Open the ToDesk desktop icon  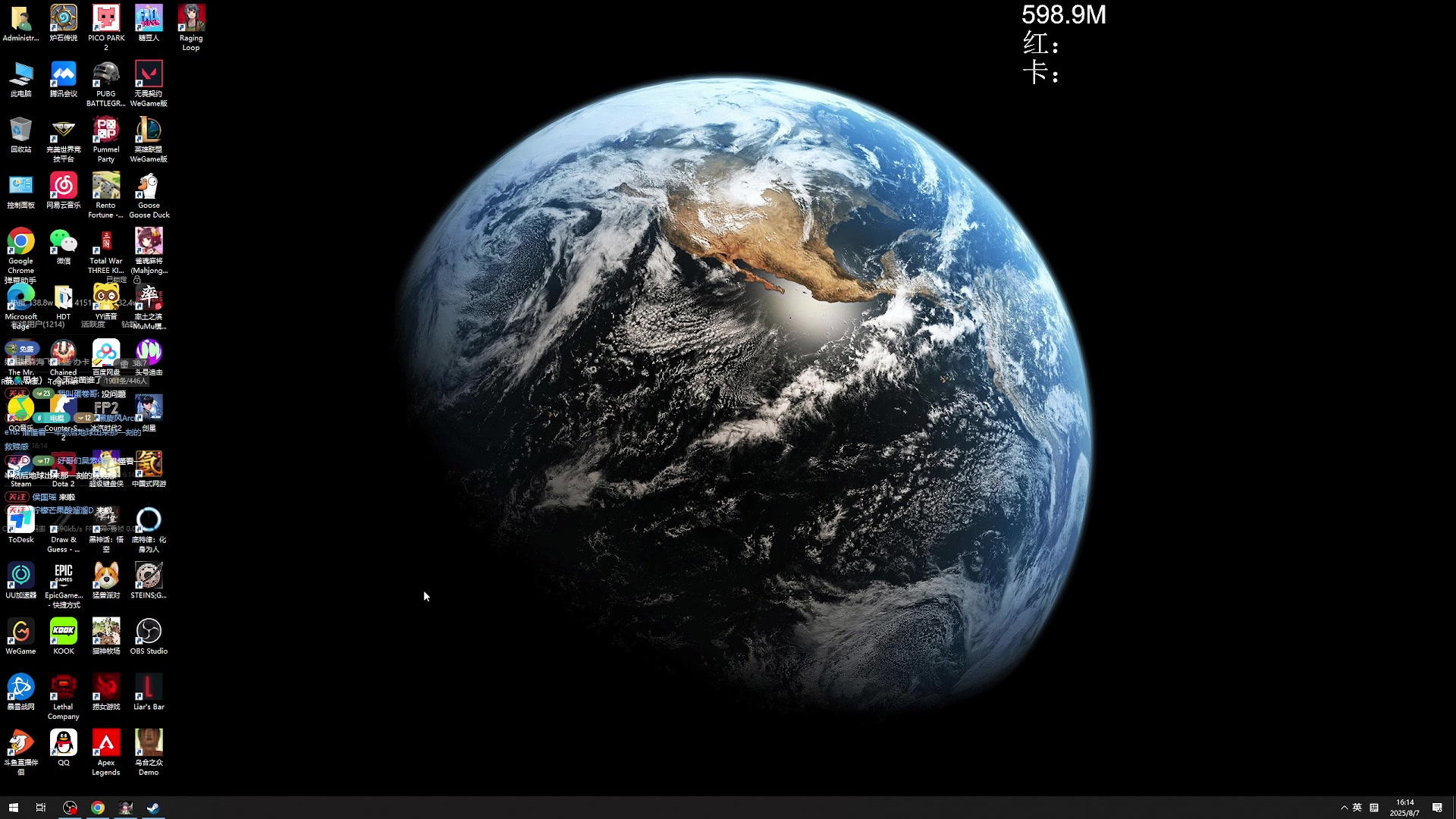click(21, 521)
